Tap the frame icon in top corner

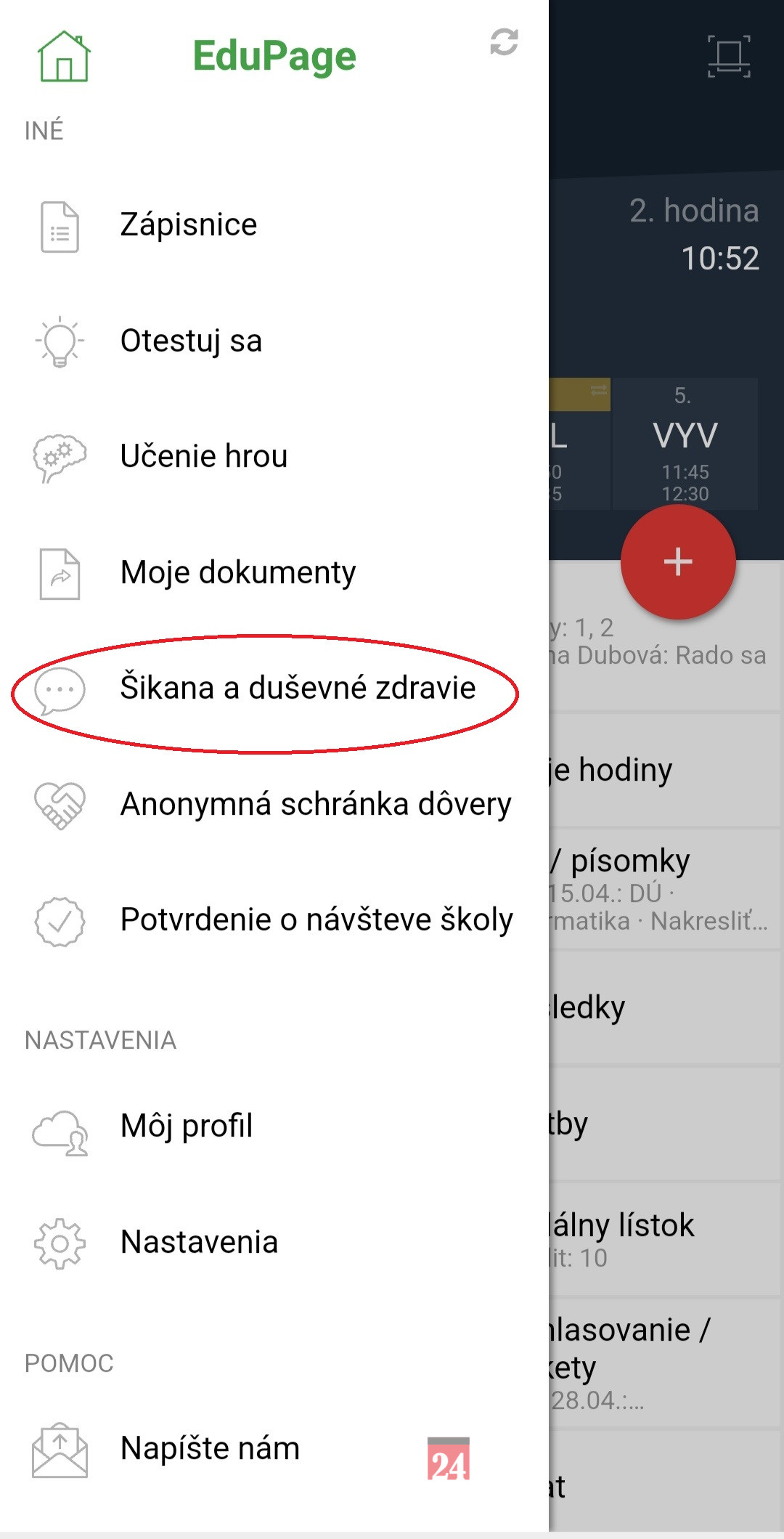[729, 56]
